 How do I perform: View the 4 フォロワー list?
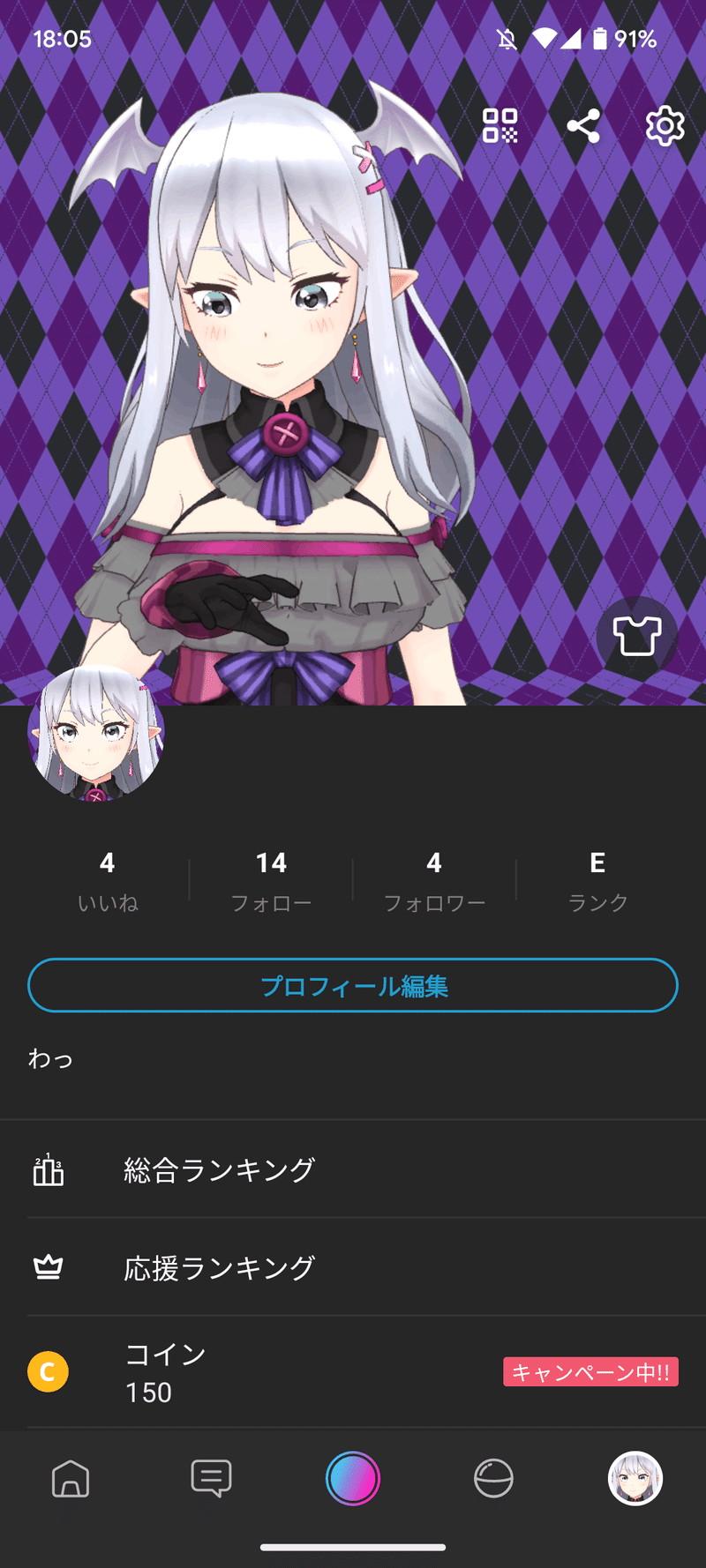coord(434,881)
